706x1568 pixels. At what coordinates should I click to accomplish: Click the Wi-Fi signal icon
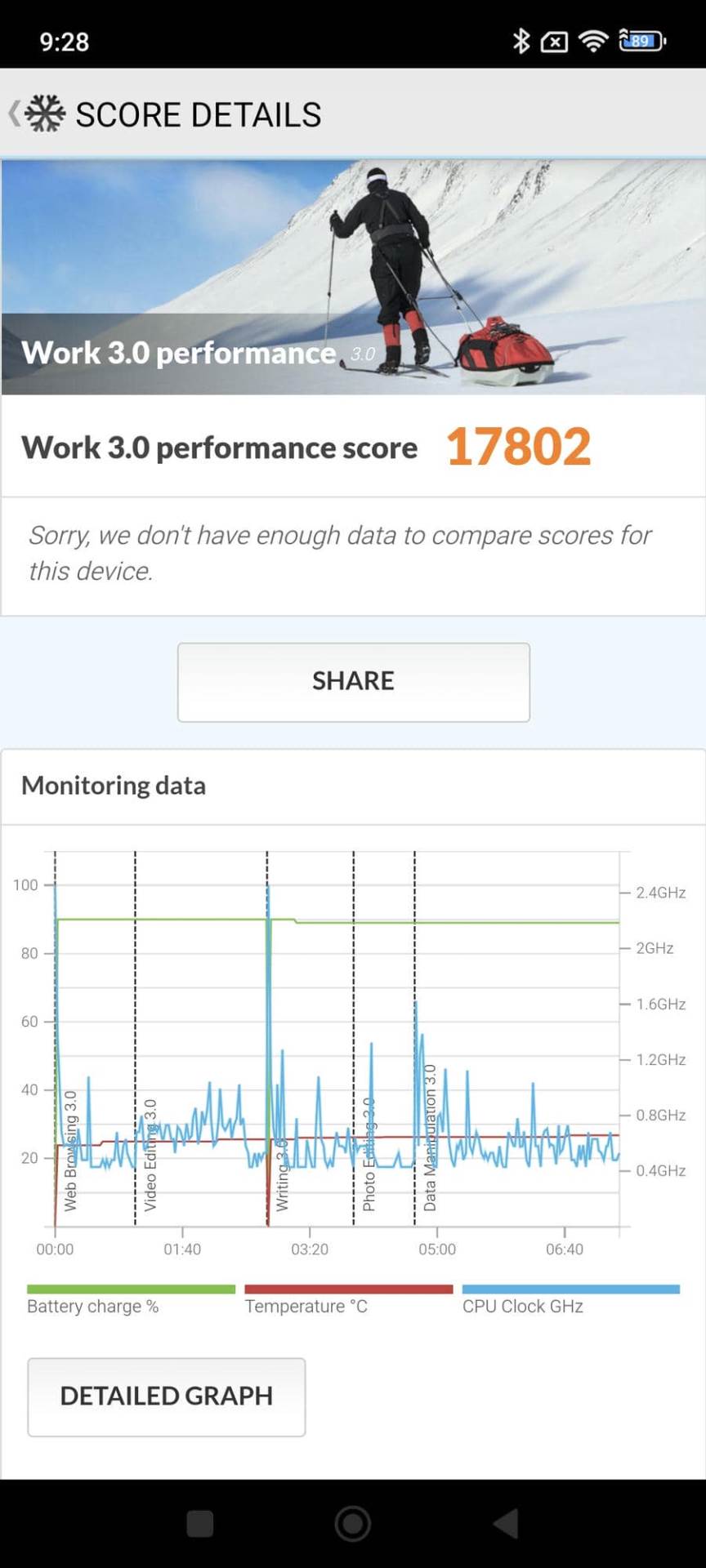[x=593, y=40]
